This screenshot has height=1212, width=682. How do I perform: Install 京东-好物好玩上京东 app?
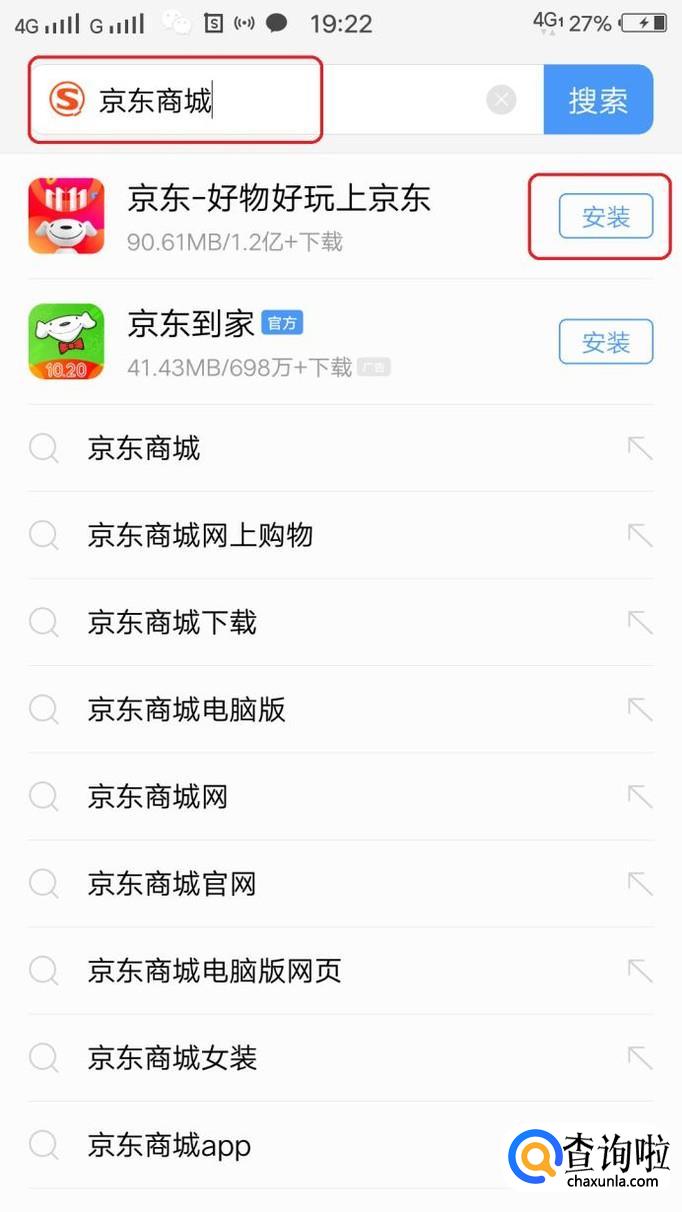[x=605, y=217]
